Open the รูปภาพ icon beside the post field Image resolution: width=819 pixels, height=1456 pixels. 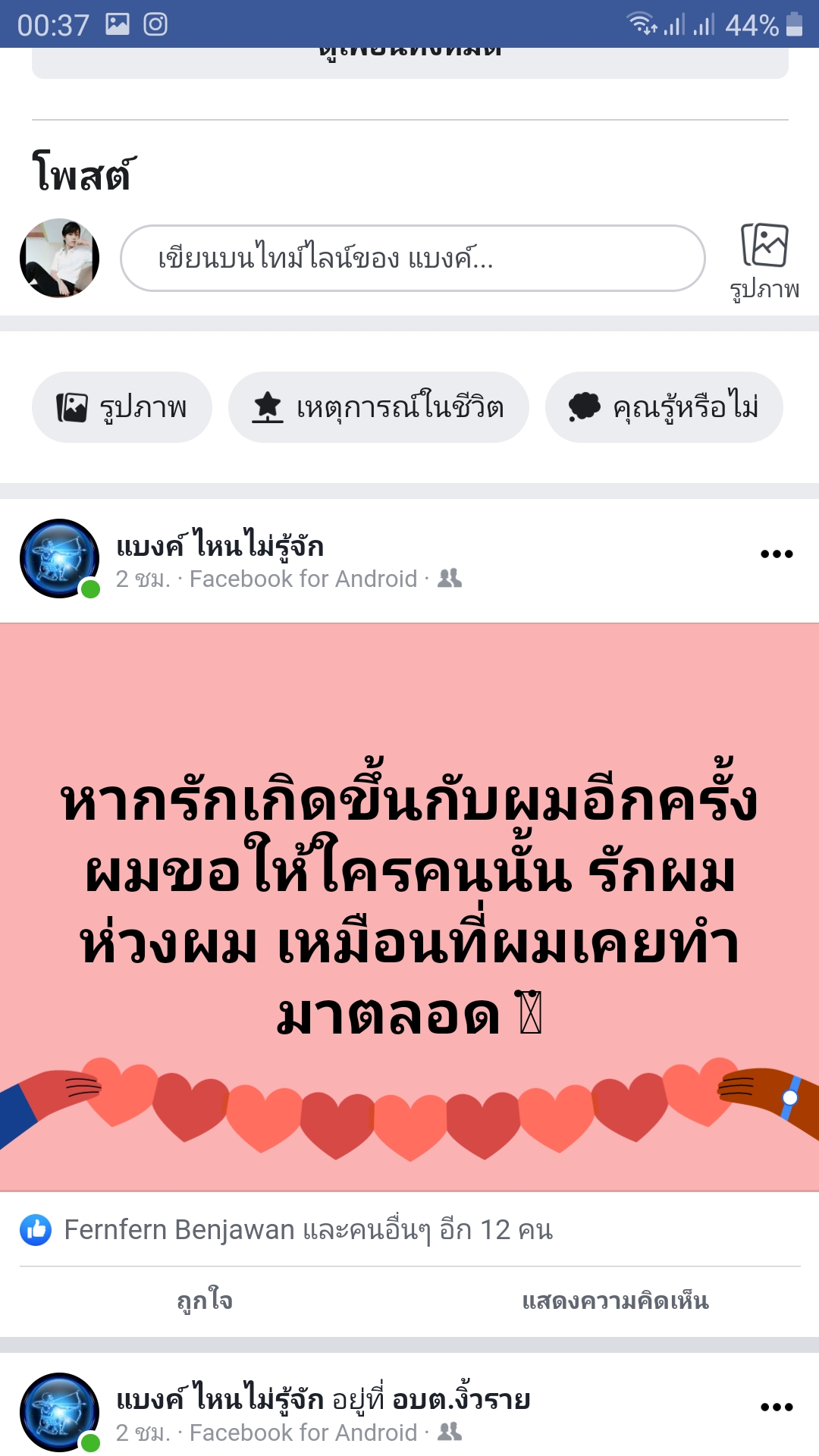click(764, 260)
